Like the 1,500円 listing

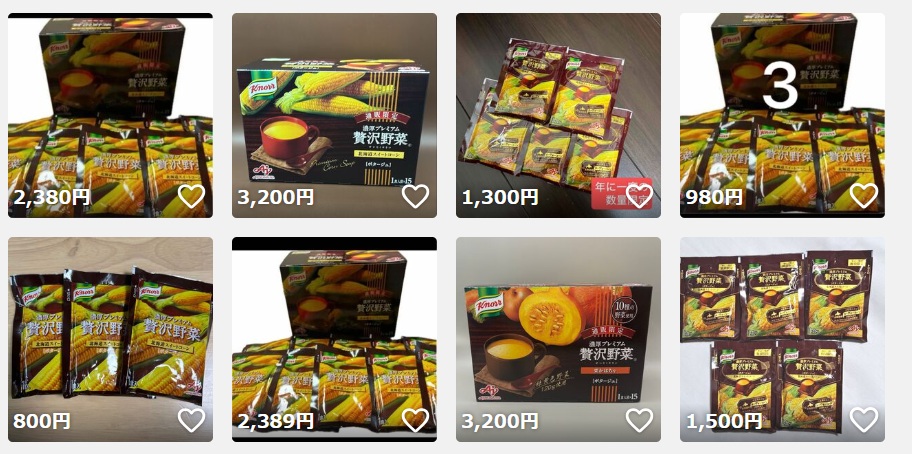[863, 420]
